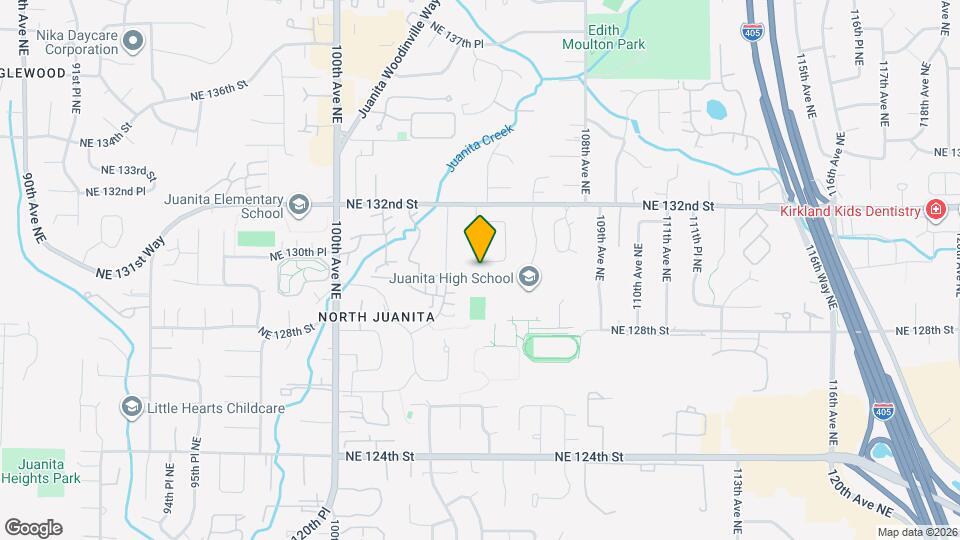Select the Little Hearts Childcare marker

(131, 407)
